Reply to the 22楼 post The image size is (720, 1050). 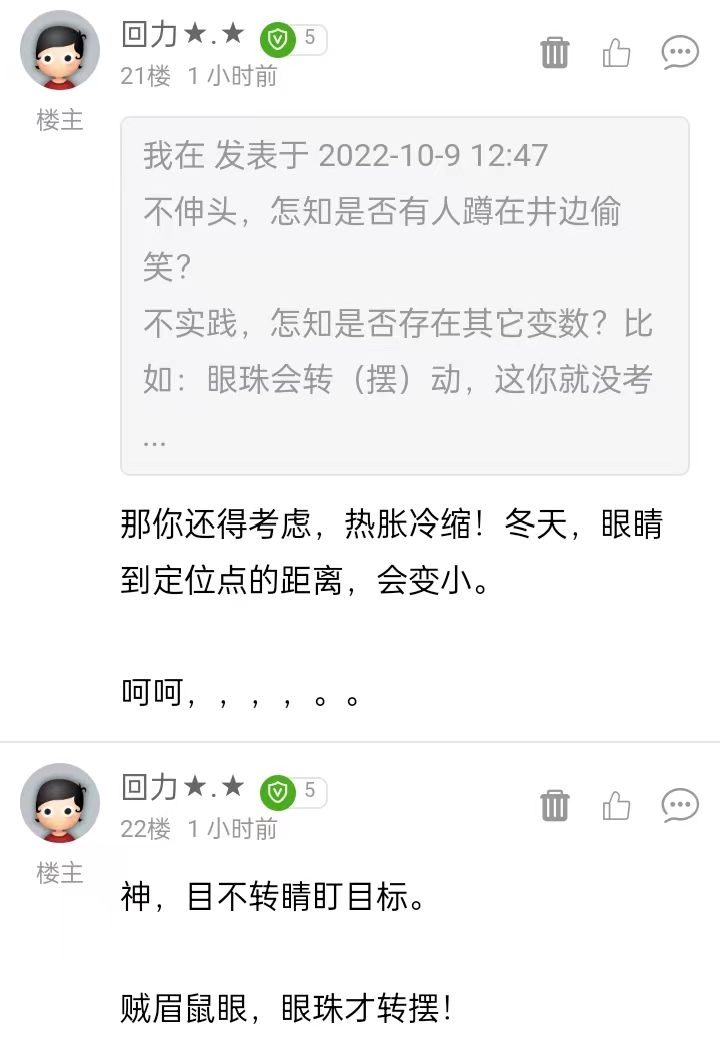680,804
